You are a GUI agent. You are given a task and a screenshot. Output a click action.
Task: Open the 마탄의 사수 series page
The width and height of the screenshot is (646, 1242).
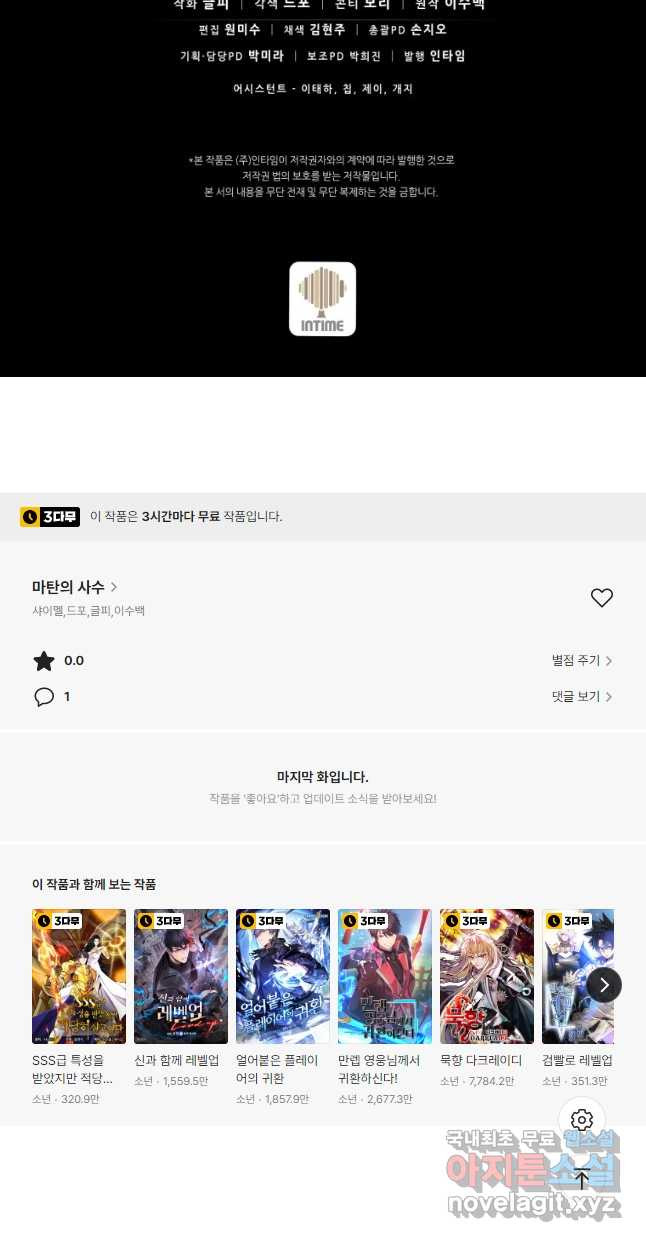[74, 587]
